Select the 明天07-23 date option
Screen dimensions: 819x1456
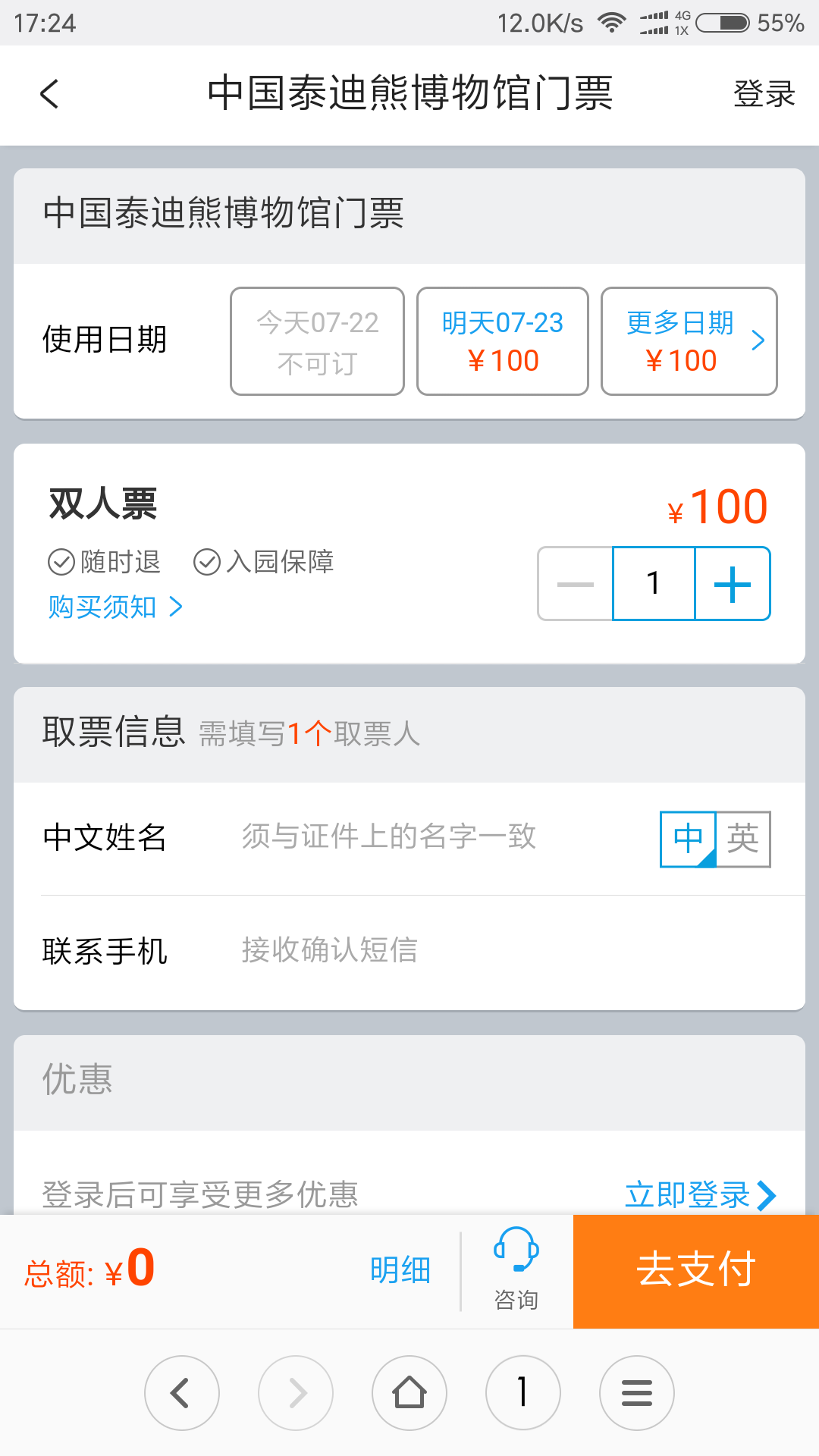point(503,341)
